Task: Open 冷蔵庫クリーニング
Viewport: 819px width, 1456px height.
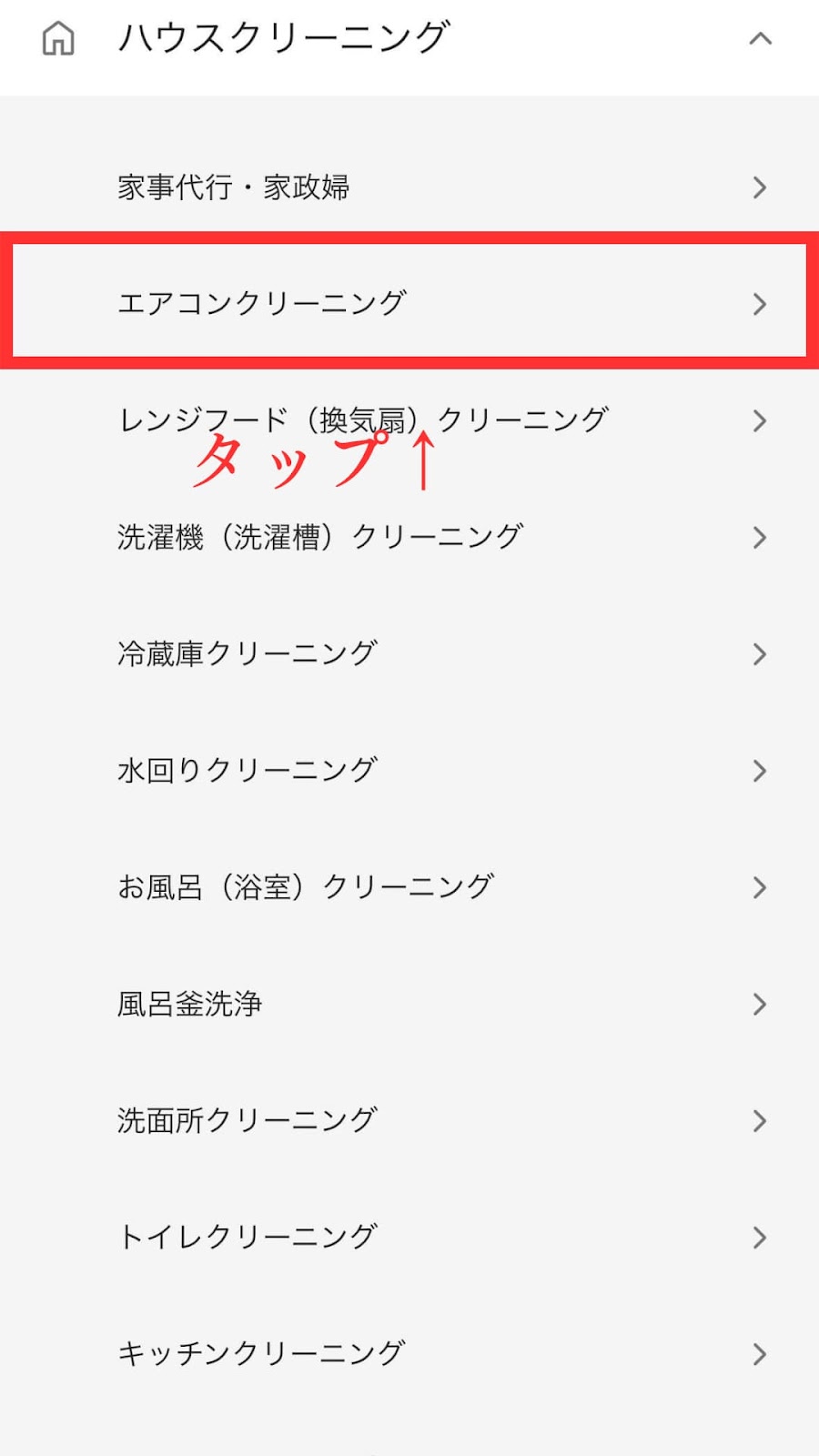Action: coord(409,653)
